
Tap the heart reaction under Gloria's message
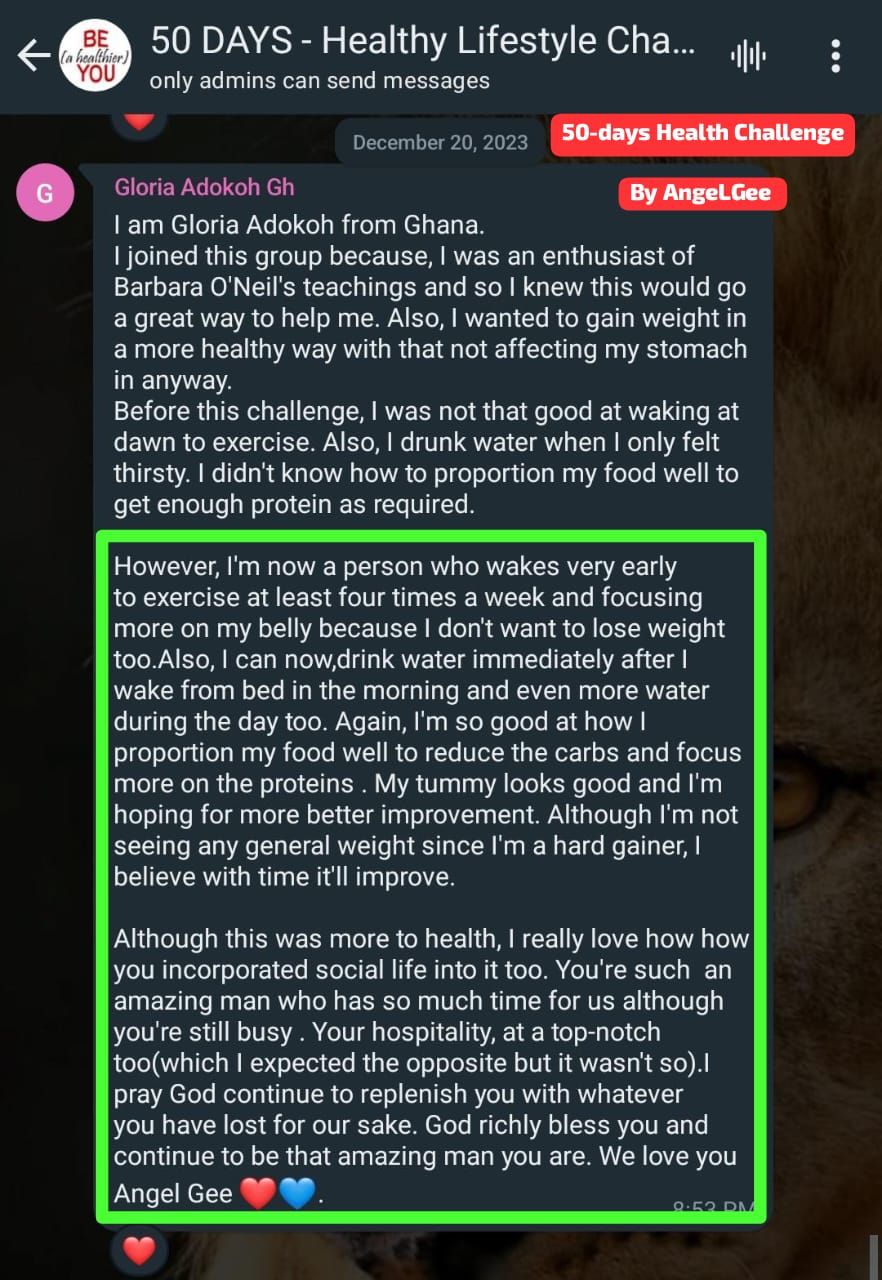(x=139, y=1250)
